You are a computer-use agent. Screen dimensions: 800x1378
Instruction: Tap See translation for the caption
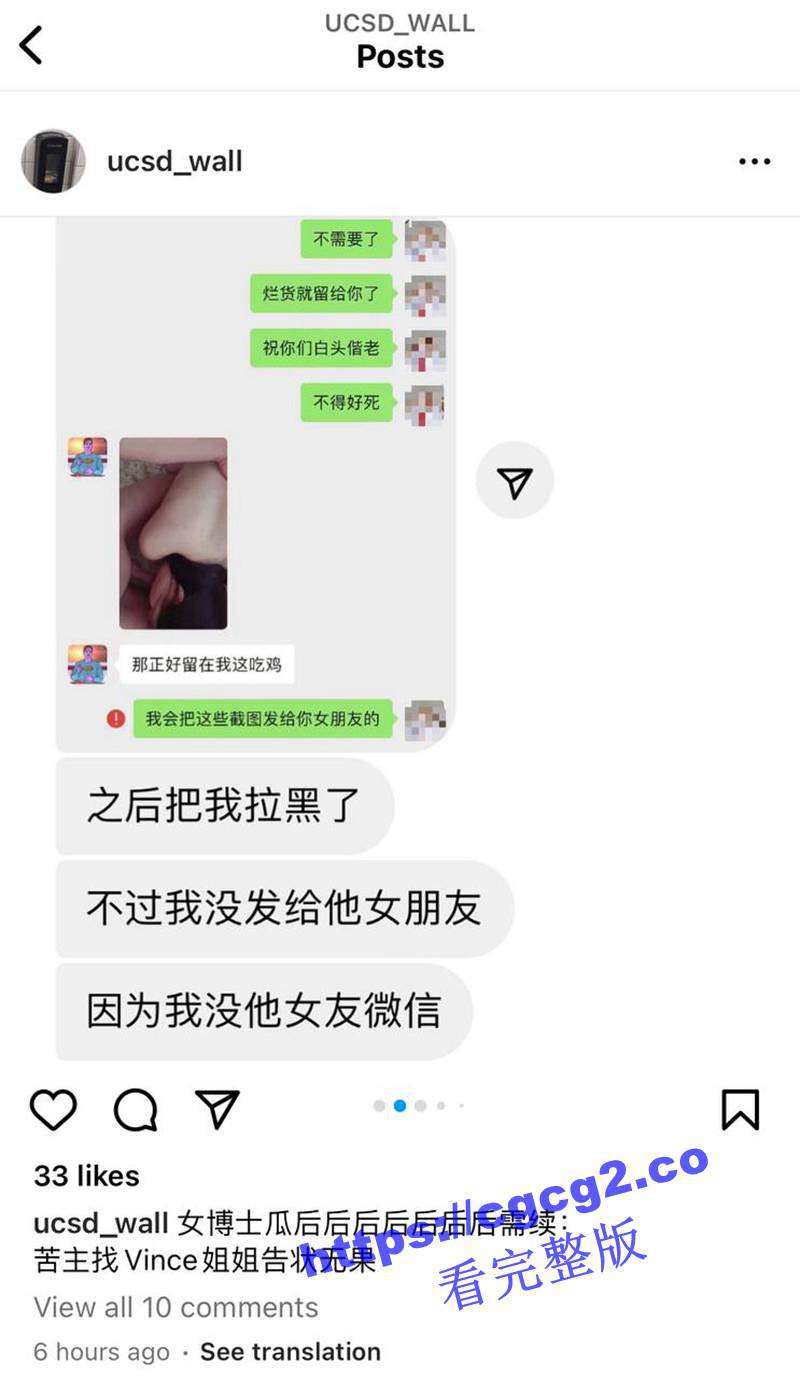click(x=290, y=1352)
